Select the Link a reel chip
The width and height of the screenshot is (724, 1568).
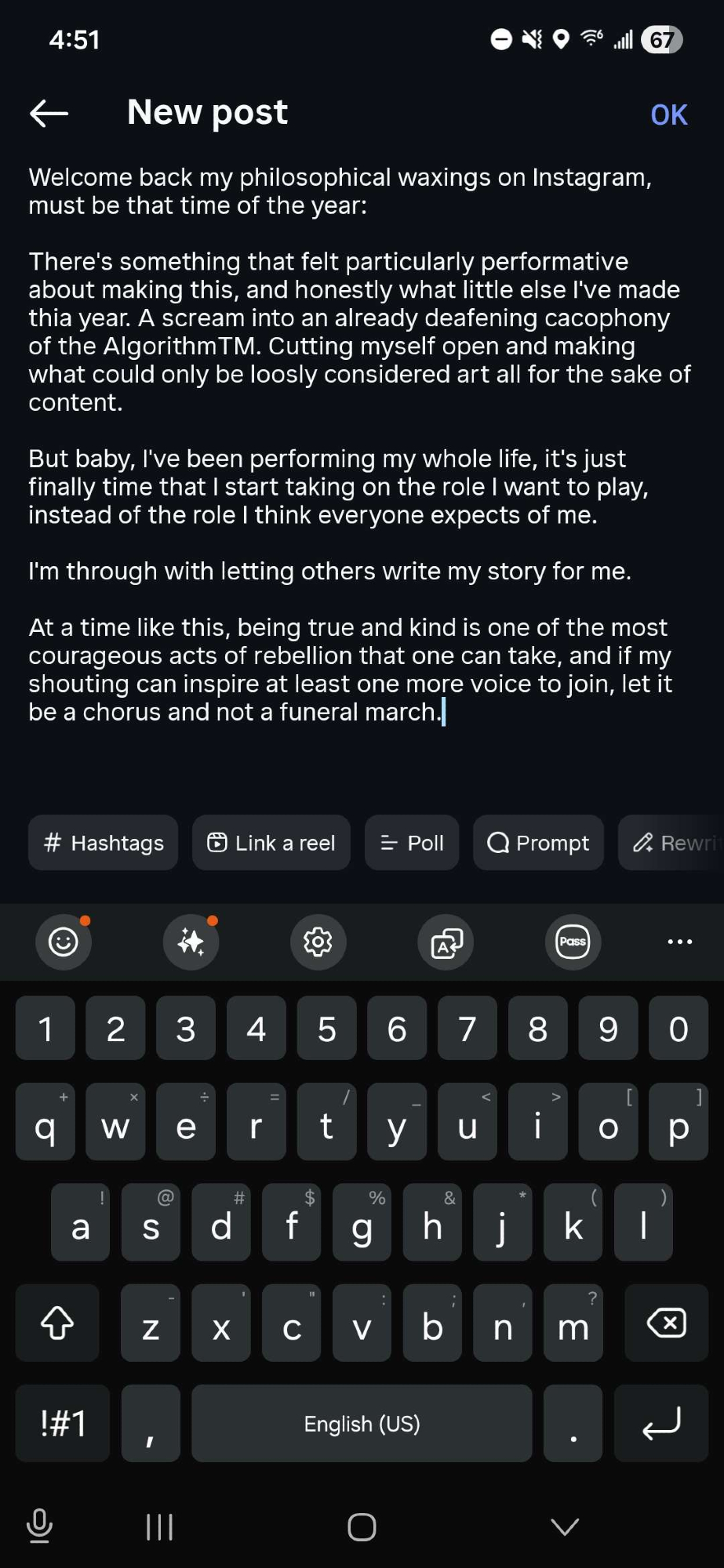coord(271,843)
